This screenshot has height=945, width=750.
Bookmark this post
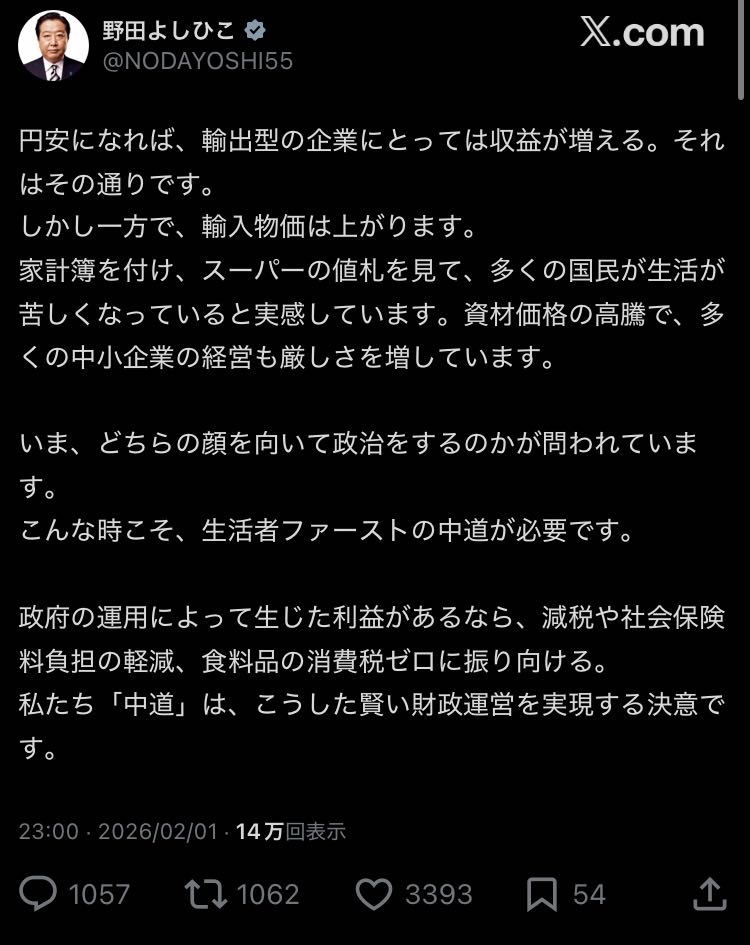pyautogui.click(x=543, y=893)
